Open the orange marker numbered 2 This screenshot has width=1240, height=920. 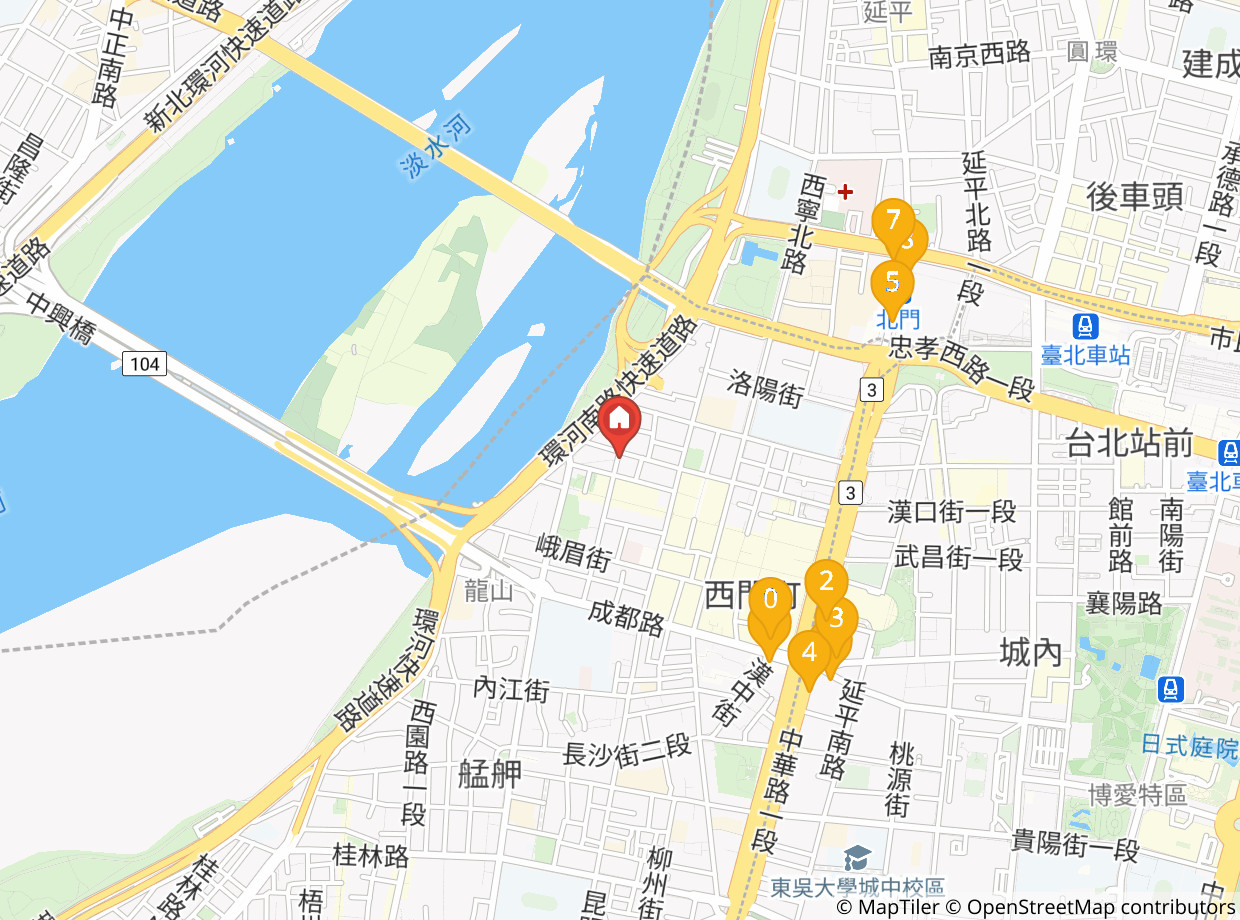coord(826,580)
